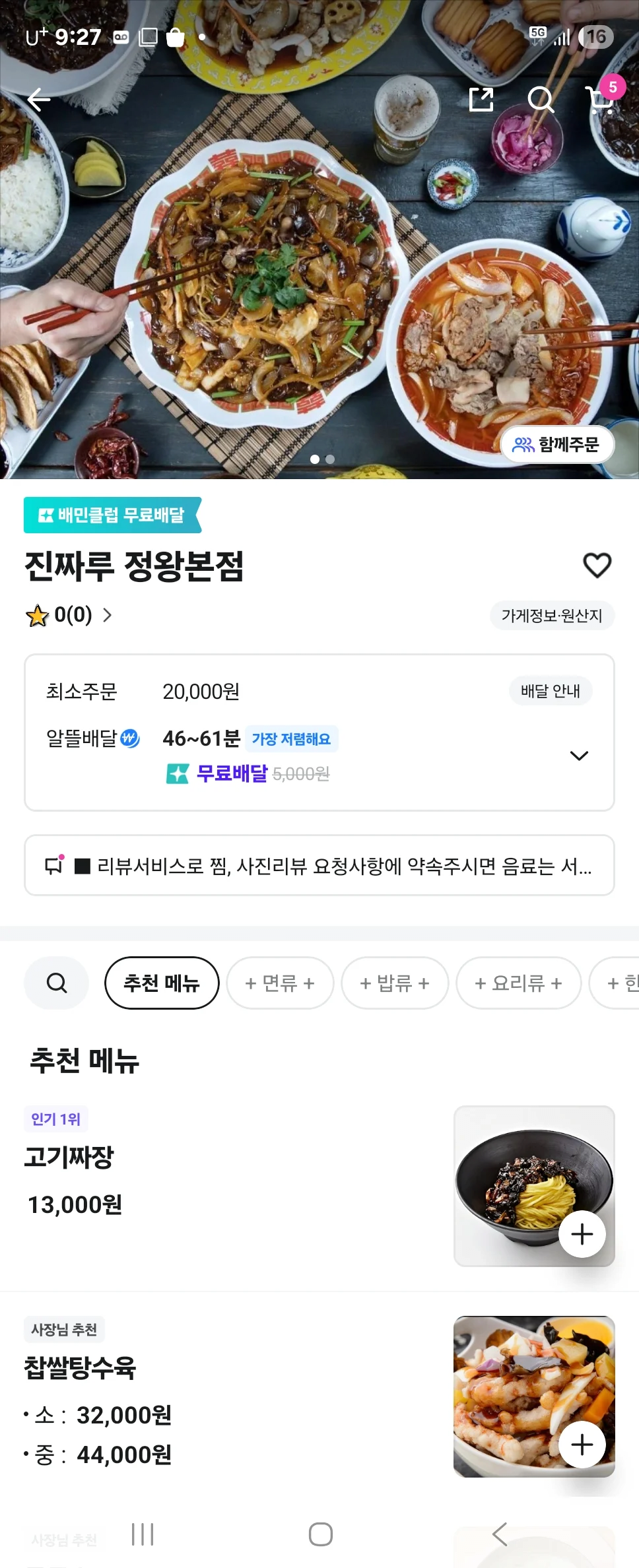Expand the delivery options chevron

[x=579, y=756]
